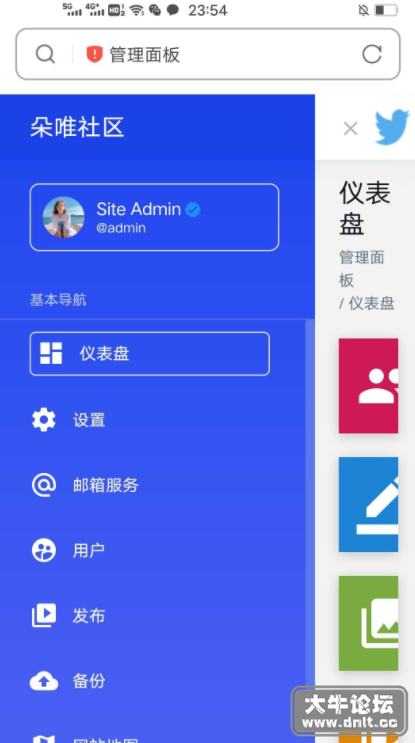The width and height of the screenshot is (415, 743).
Task: Tap the green image gallery card
Action: (369, 623)
